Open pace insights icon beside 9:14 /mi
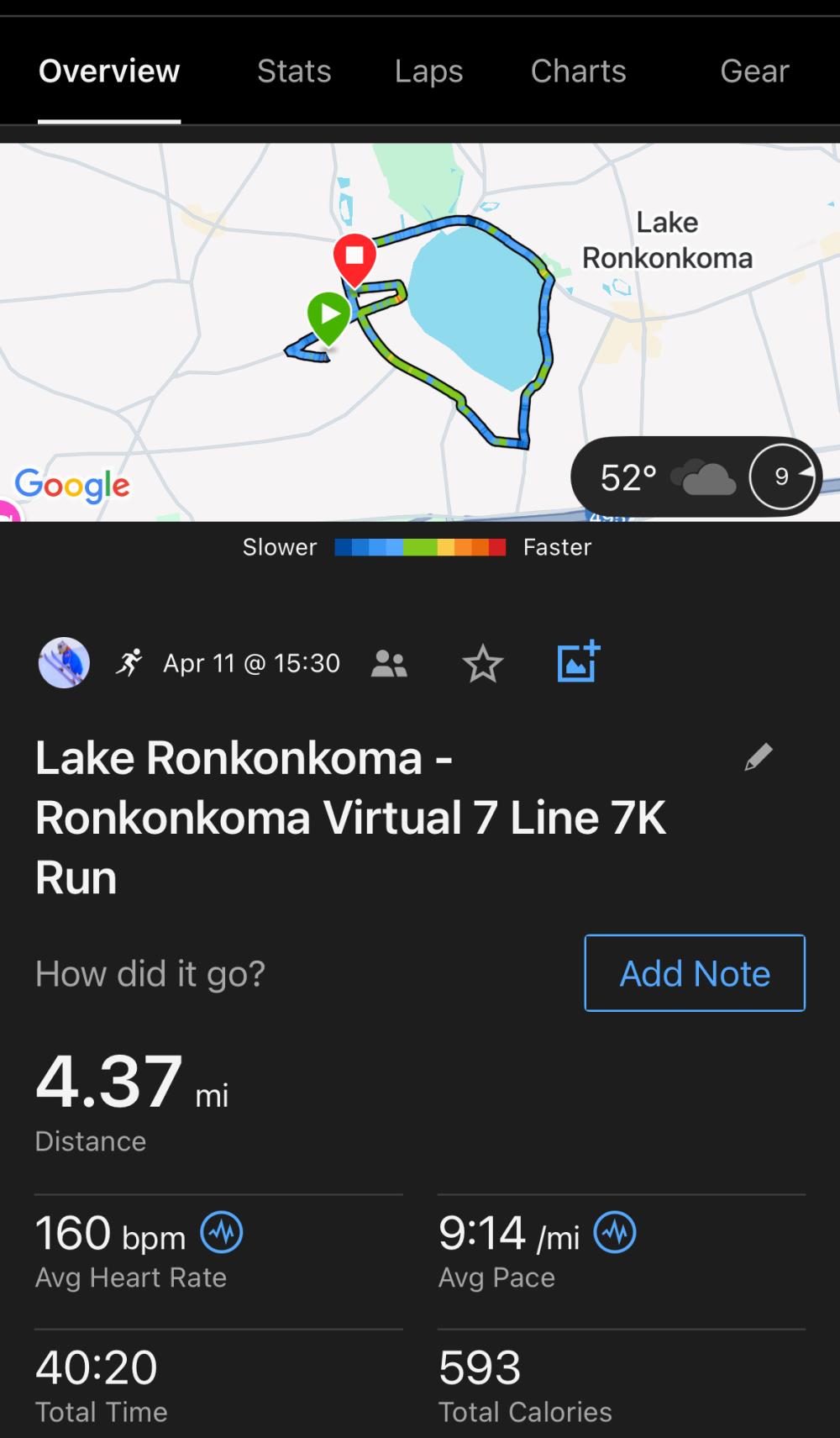The image size is (840, 1438). [615, 1233]
